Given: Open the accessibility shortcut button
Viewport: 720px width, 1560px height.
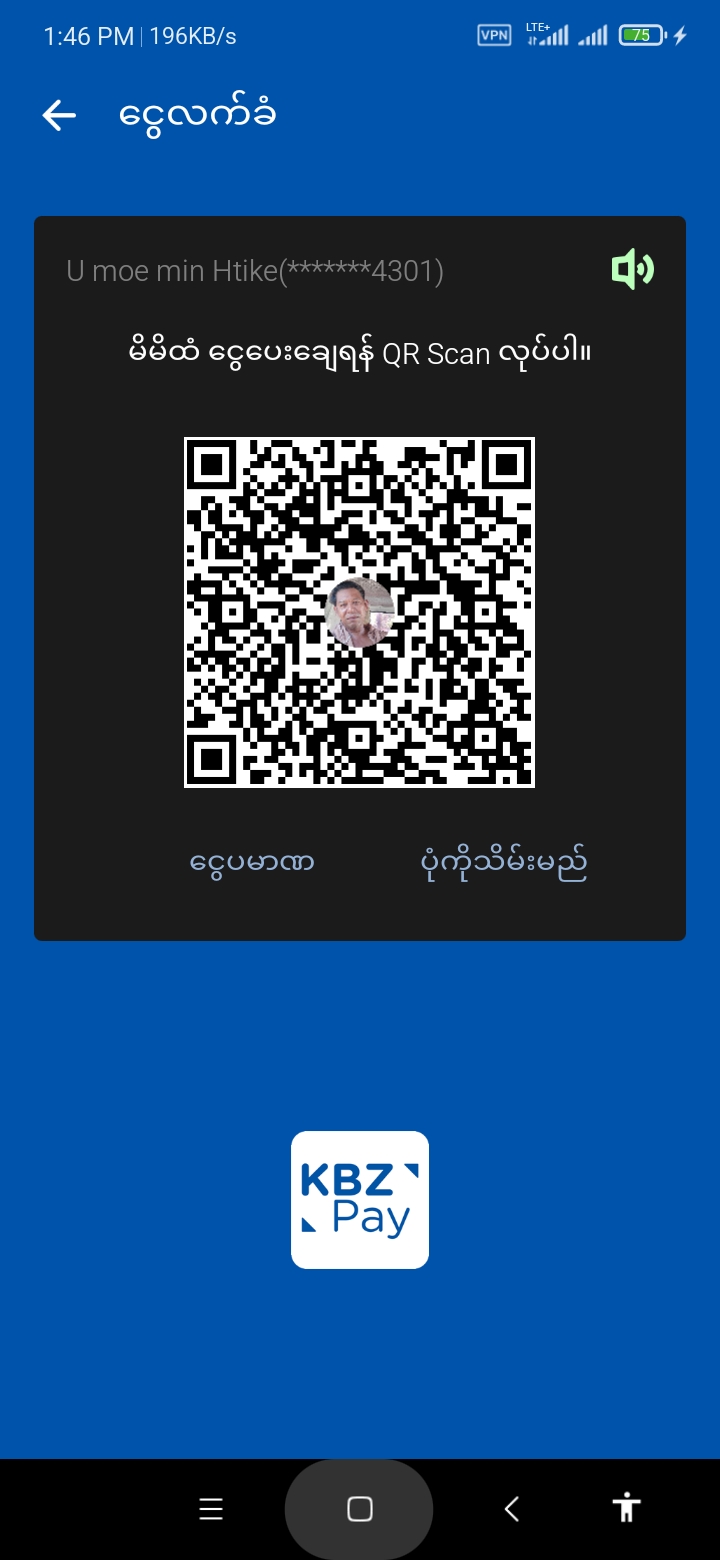Looking at the screenshot, I should pos(627,1508).
